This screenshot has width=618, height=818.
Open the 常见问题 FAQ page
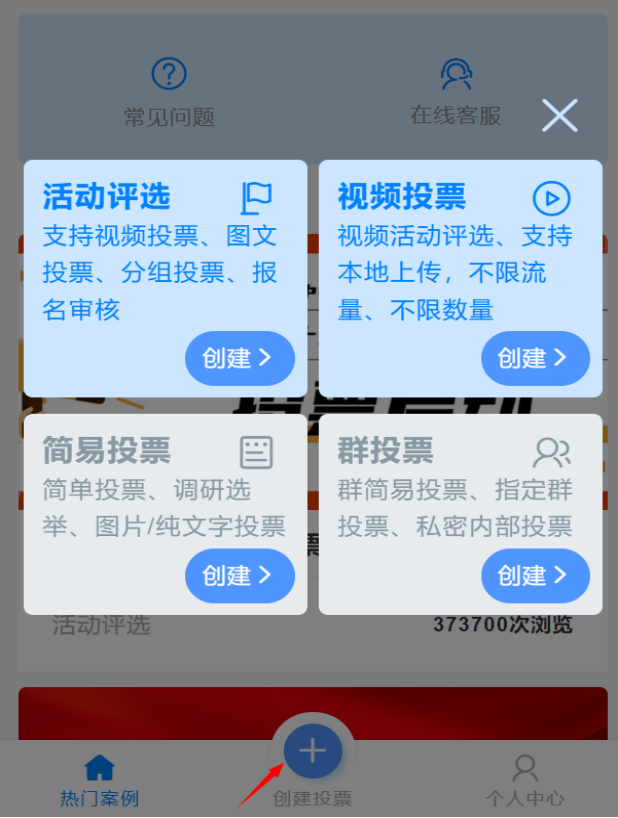pos(169,92)
